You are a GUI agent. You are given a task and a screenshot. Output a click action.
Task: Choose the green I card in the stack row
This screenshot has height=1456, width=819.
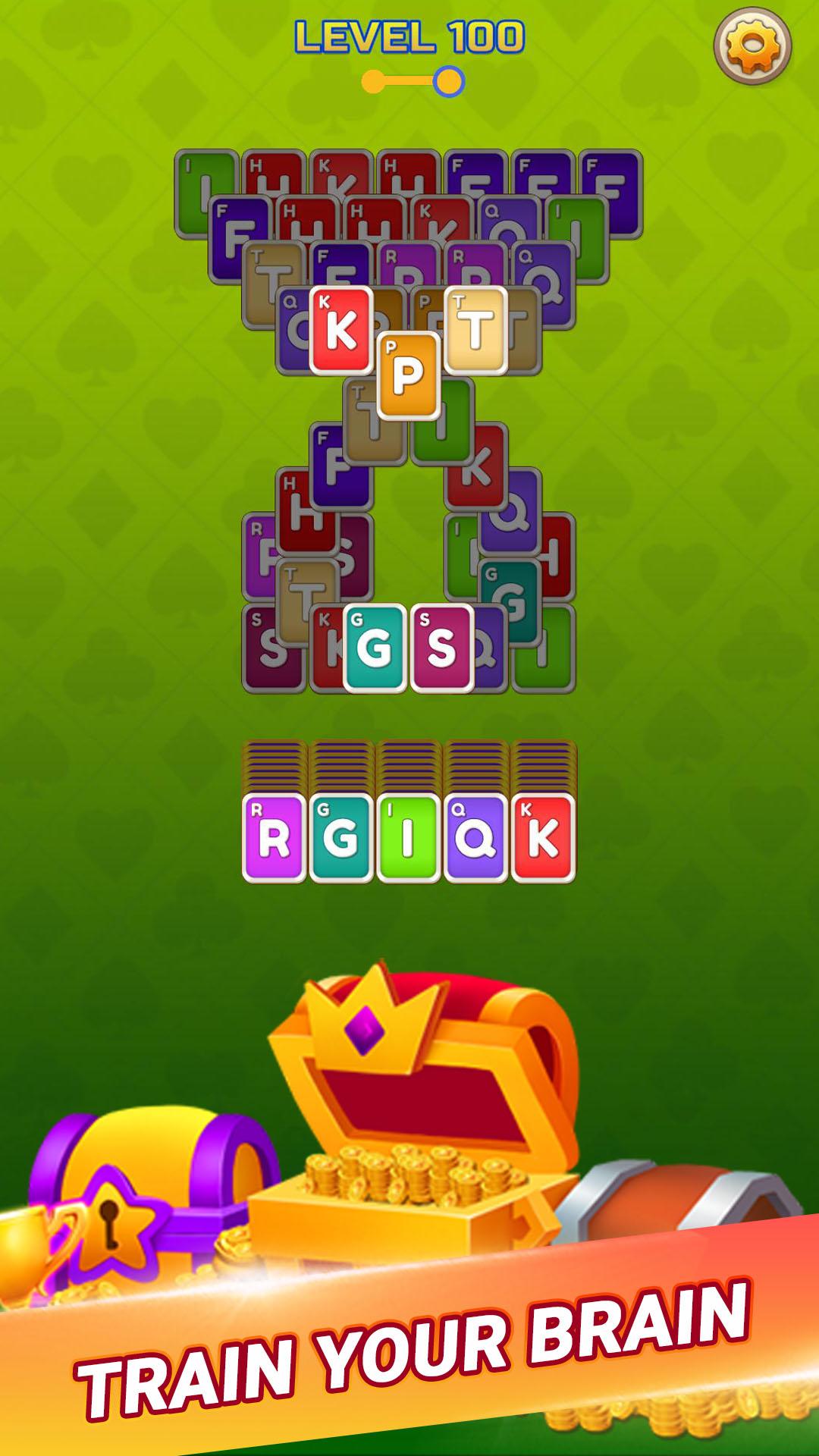tap(409, 838)
